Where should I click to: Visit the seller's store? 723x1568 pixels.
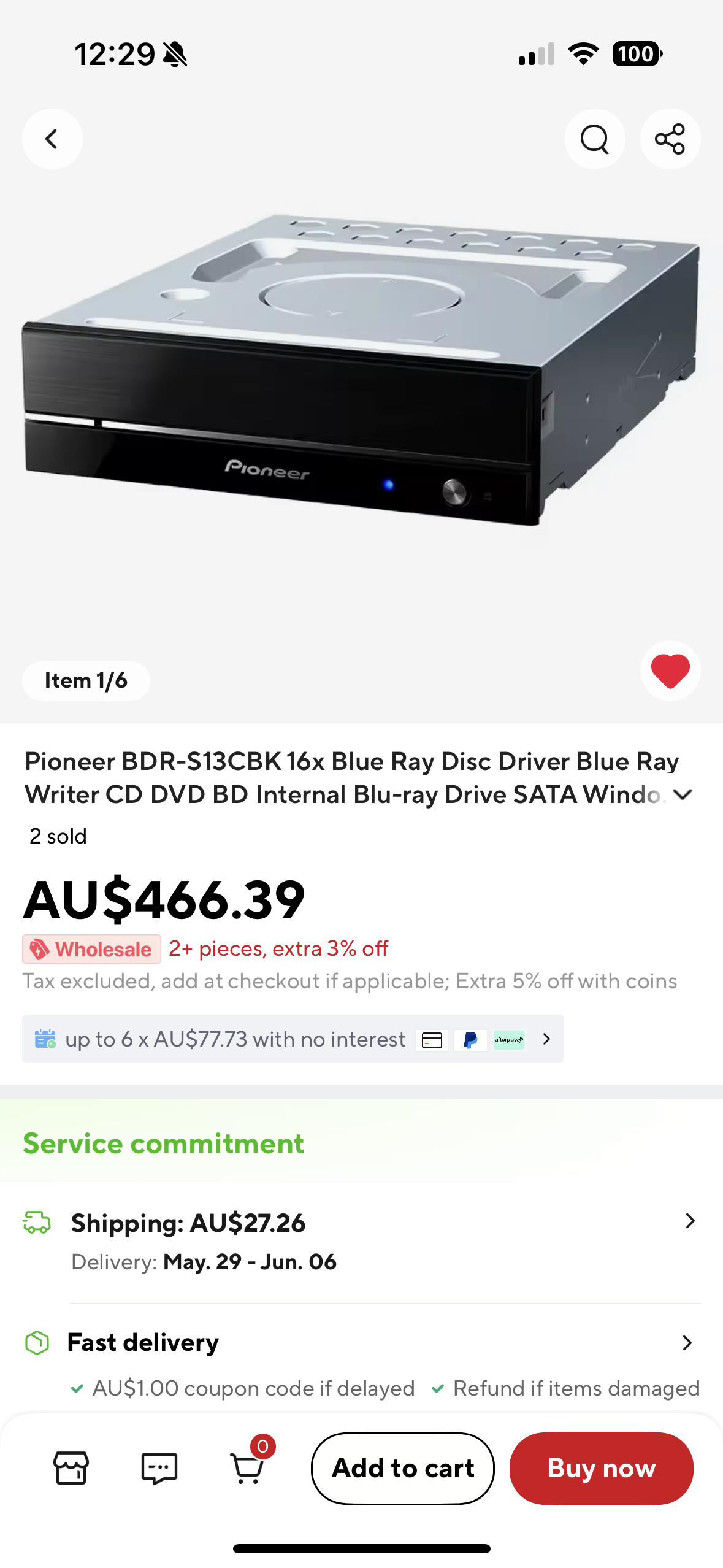tap(71, 1467)
